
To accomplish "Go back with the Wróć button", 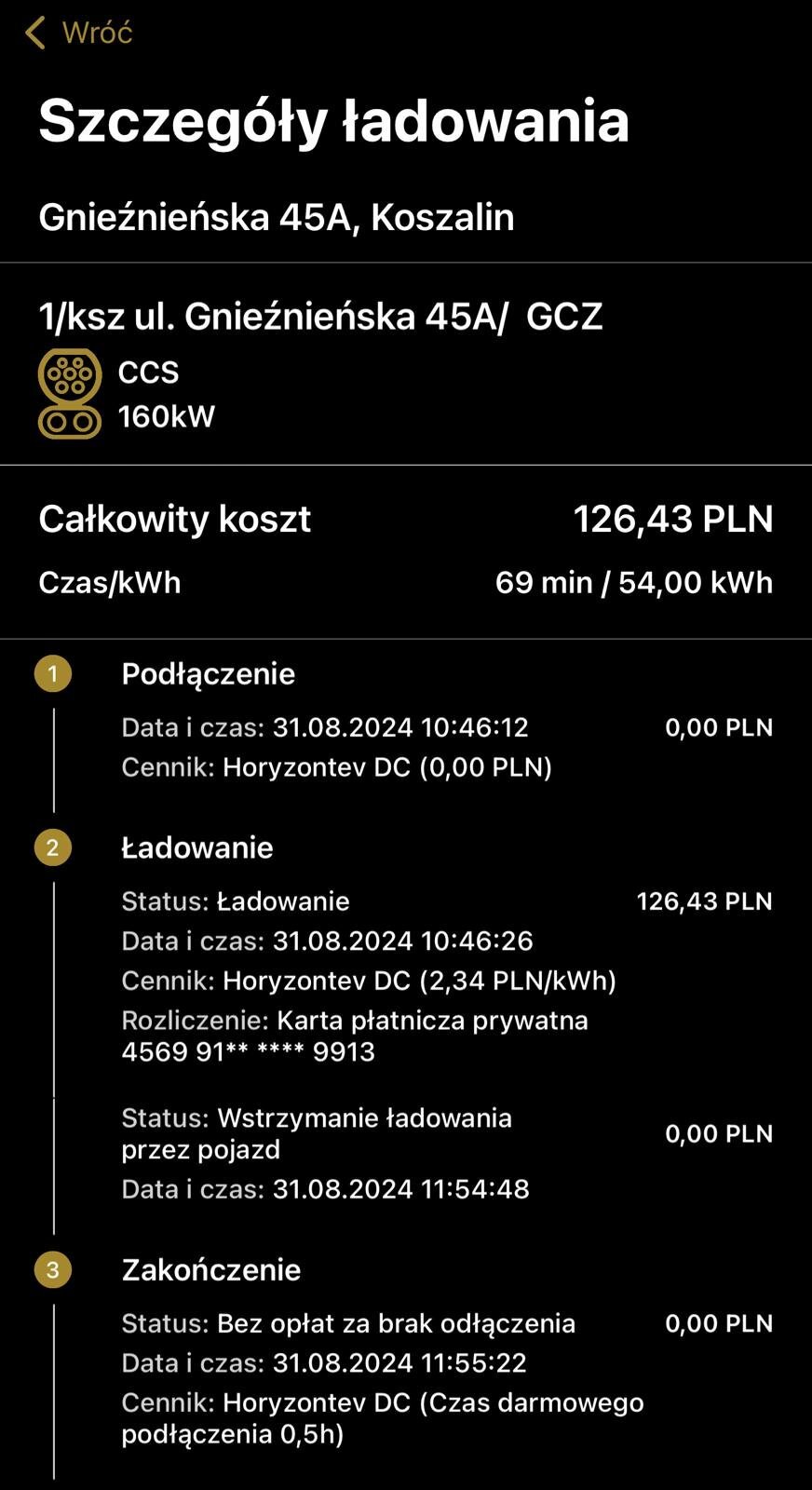I will click(x=79, y=33).
